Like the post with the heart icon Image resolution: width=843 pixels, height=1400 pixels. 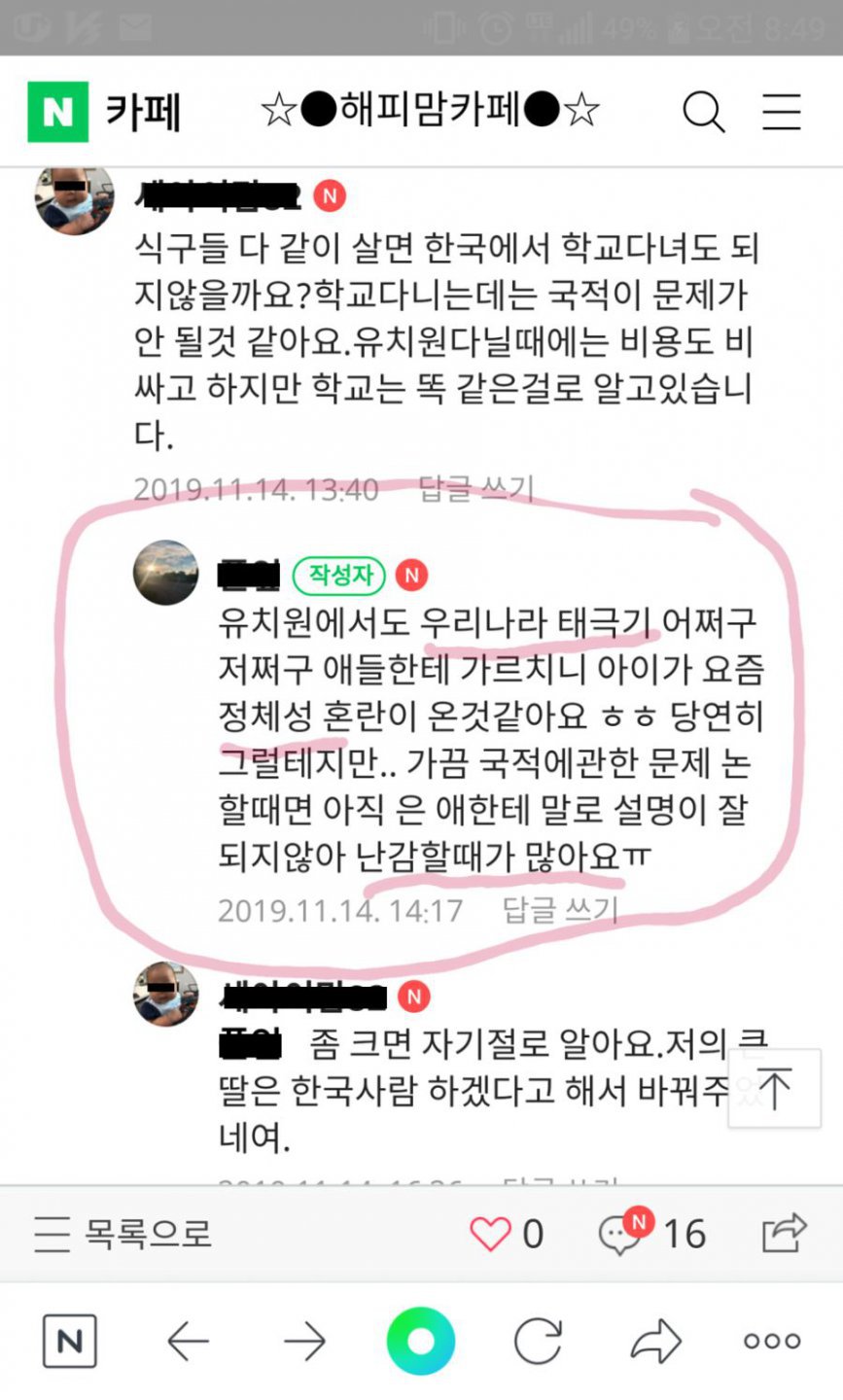coord(491,1234)
